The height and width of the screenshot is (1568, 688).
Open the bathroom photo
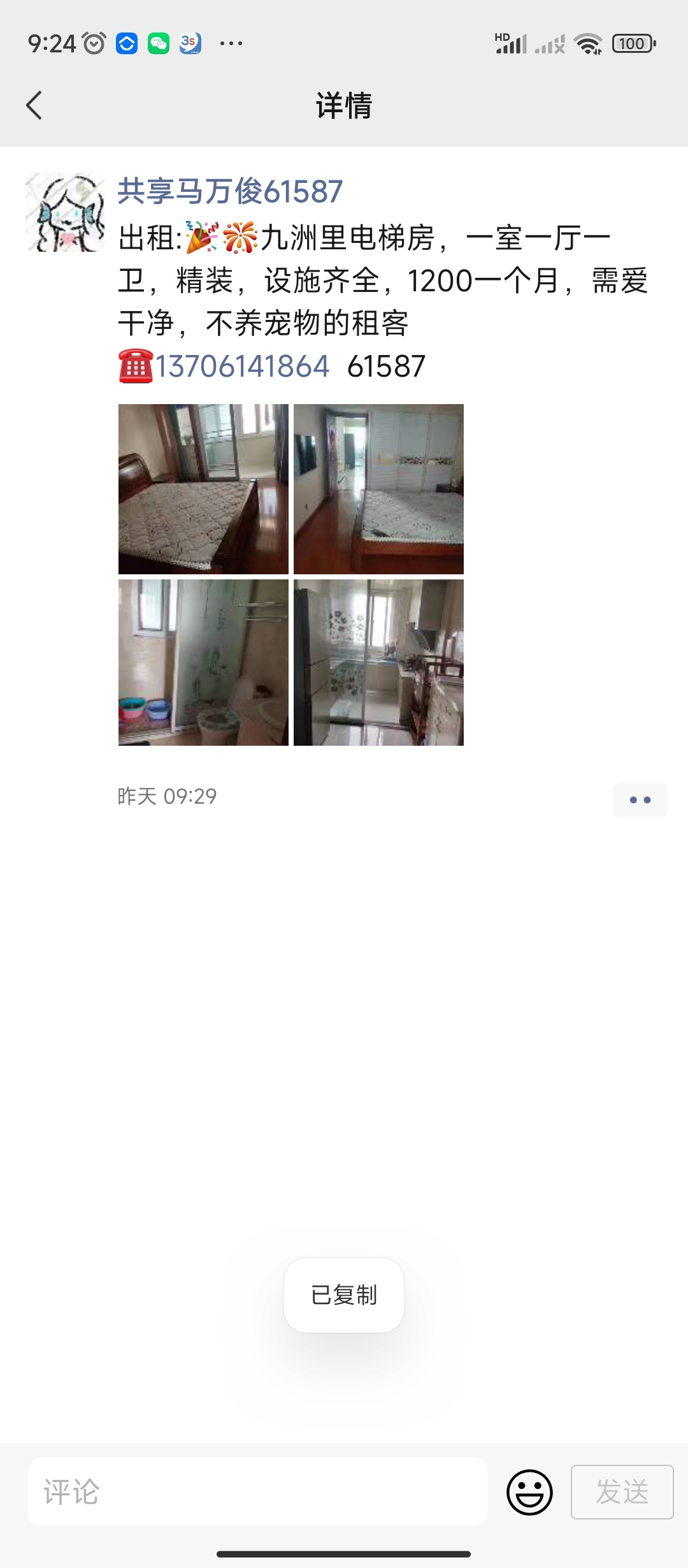point(203,662)
